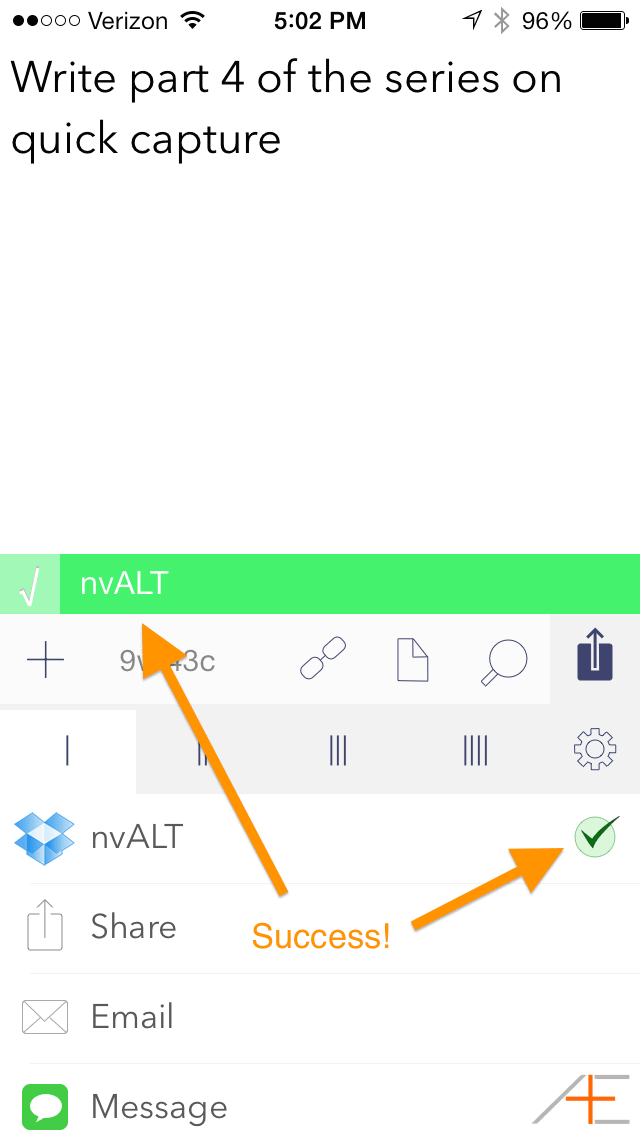Send the draft via Message
Image resolution: width=640 pixels, height=1136 pixels.
(320, 1100)
